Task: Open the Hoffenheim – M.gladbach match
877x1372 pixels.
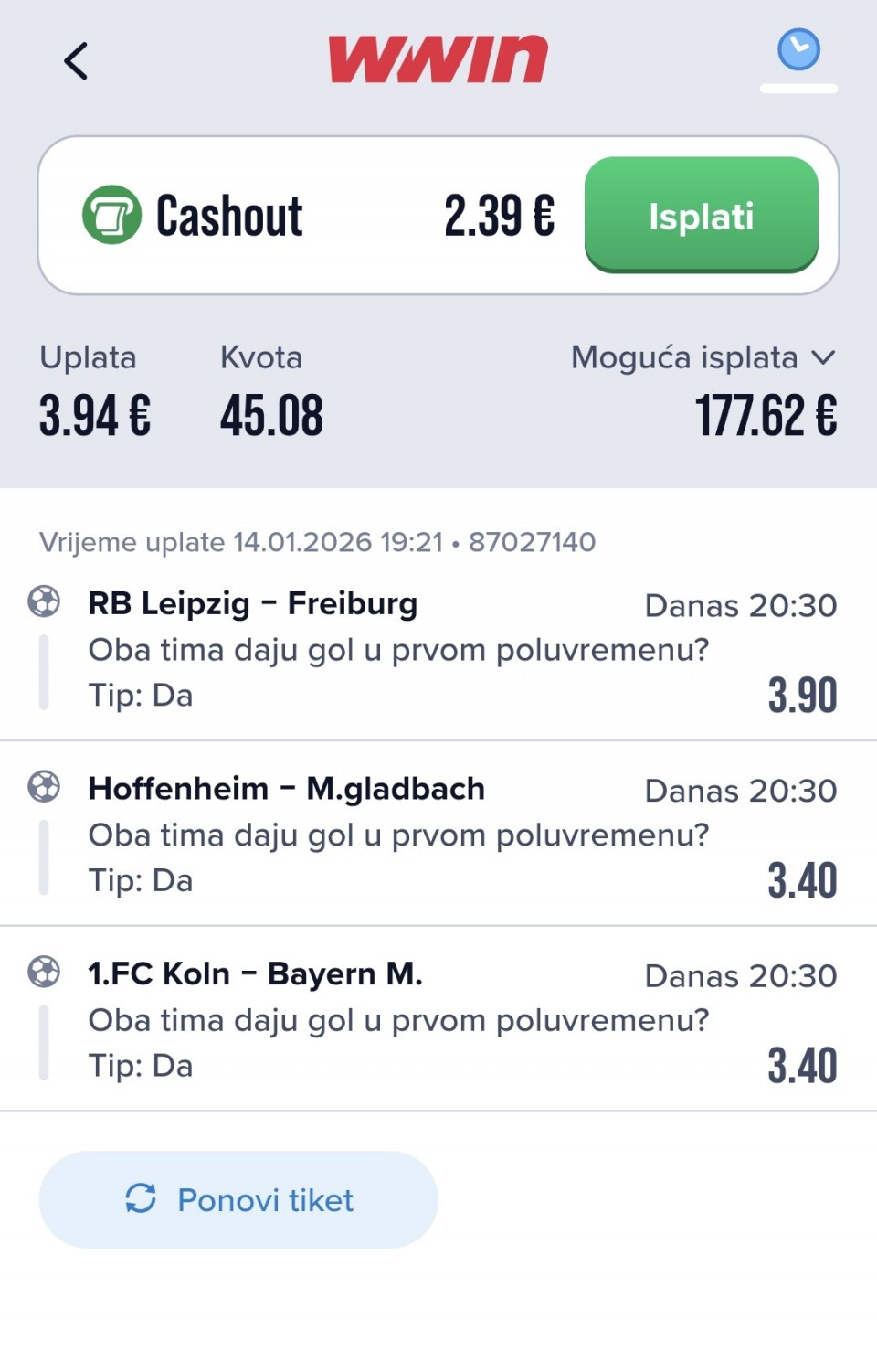Action: pos(286,789)
